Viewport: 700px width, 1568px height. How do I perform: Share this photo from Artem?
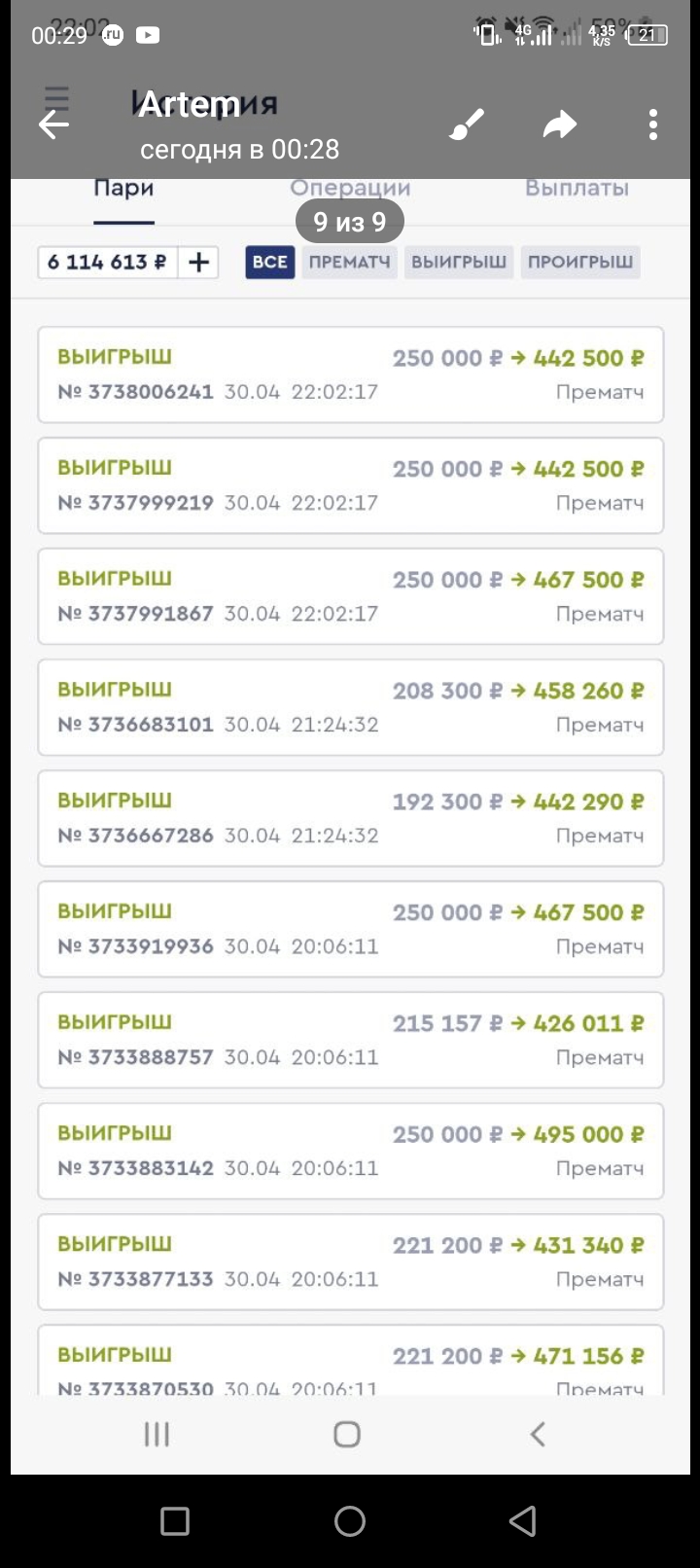[x=560, y=125]
